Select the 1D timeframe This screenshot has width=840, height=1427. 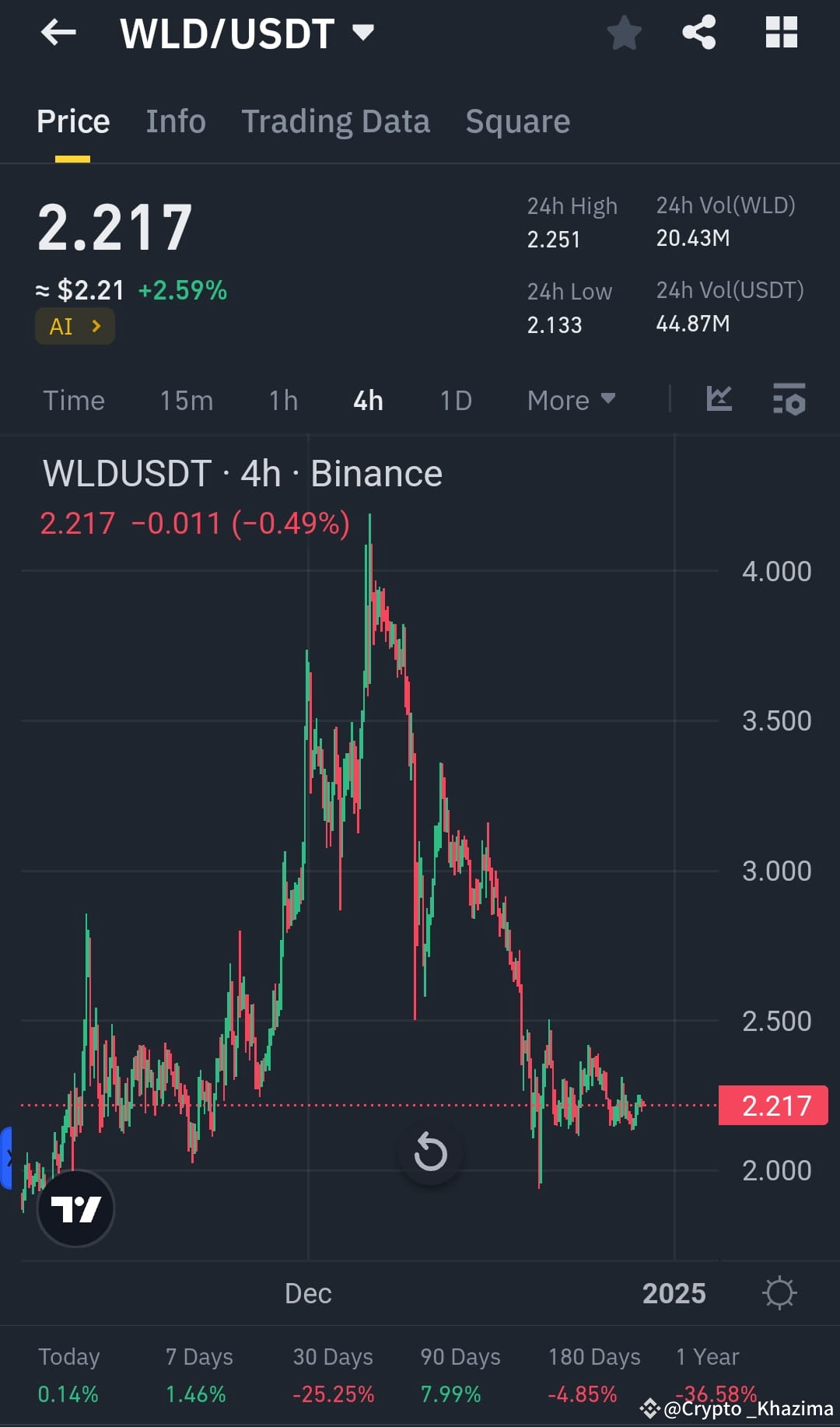(455, 400)
